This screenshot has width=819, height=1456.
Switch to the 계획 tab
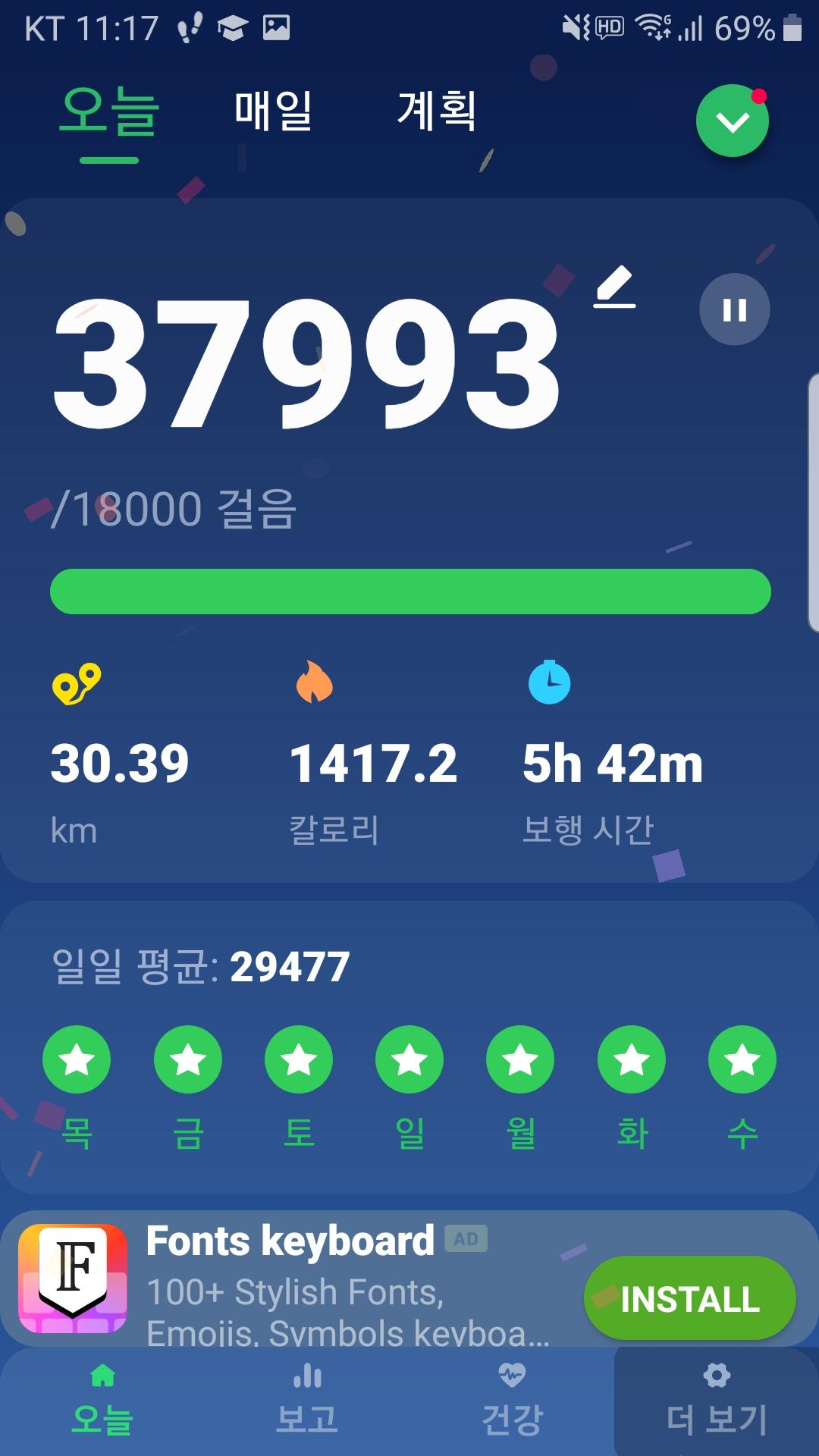click(x=437, y=111)
